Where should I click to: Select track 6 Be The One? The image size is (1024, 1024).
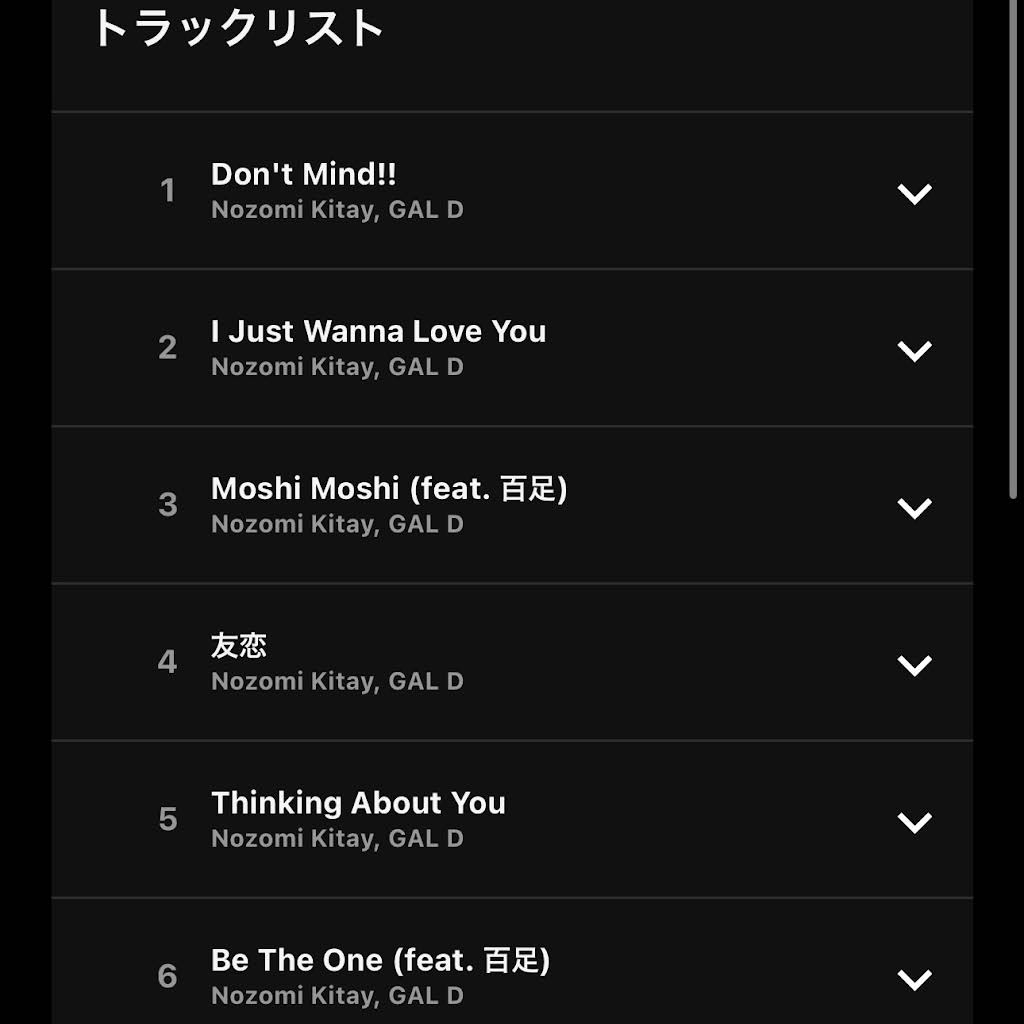pyautogui.click(x=380, y=961)
